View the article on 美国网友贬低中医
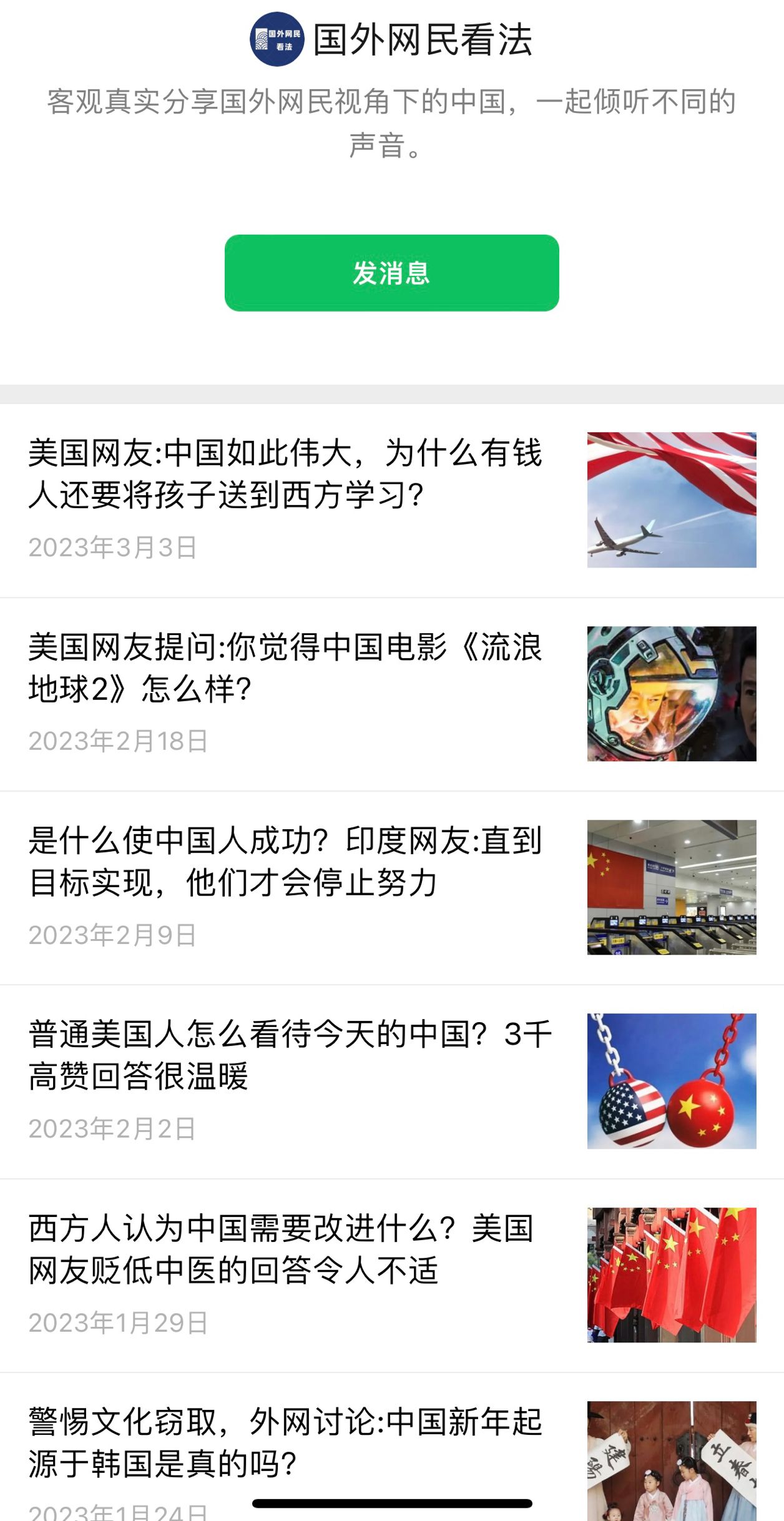Screen dimensions: 784x1521 (281, 1249)
